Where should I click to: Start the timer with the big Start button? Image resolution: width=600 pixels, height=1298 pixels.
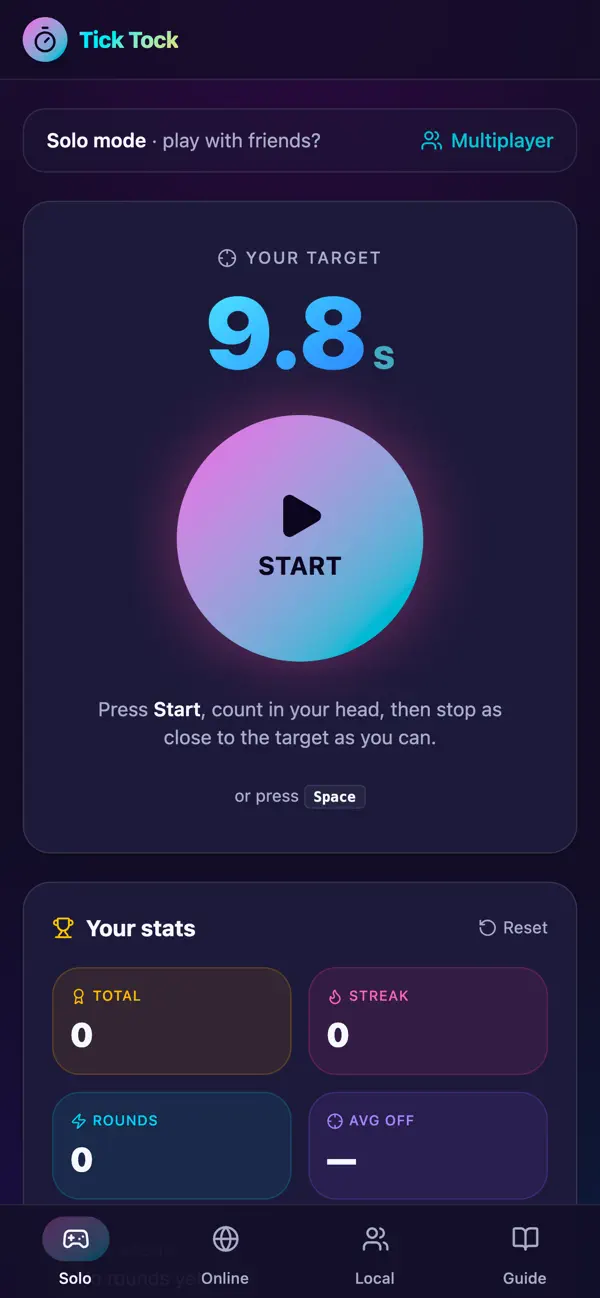click(300, 538)
